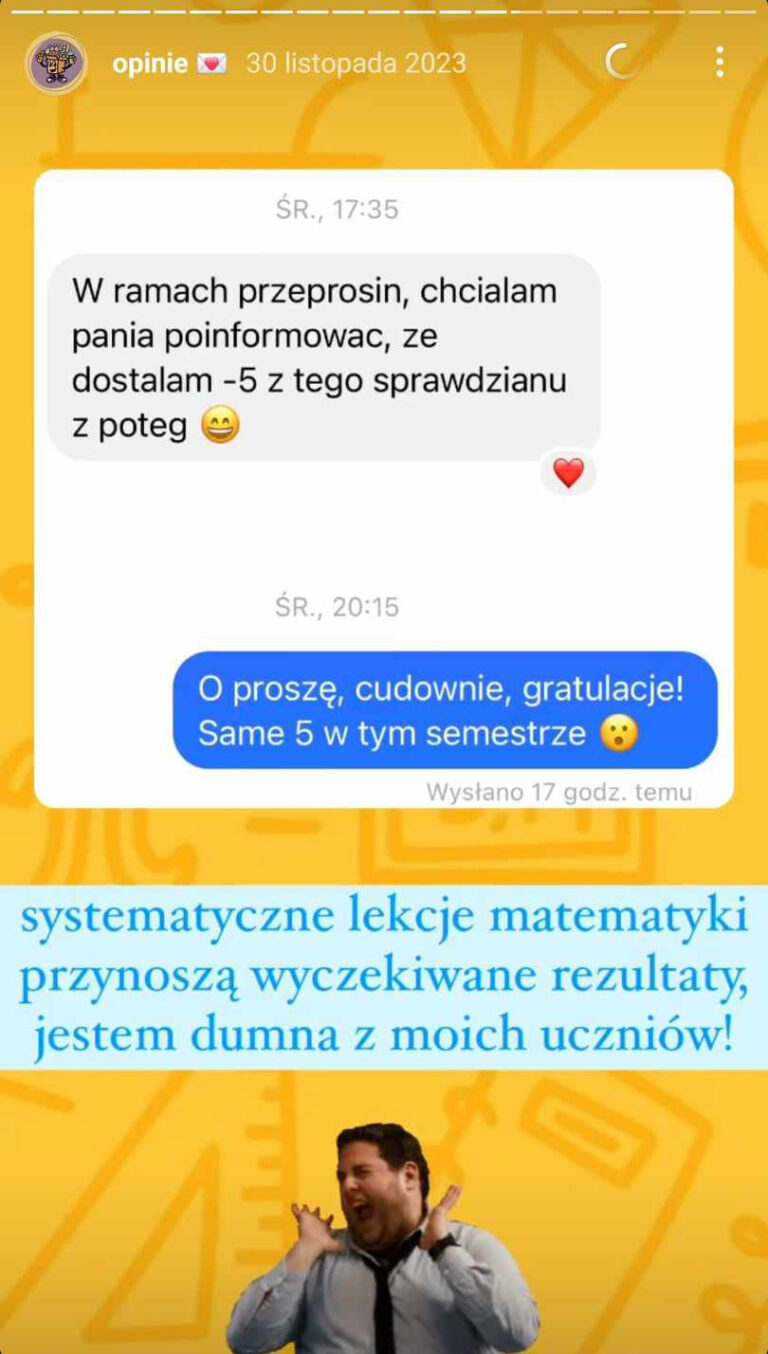
Task: Open the opinie story profile avatar
Action: [x=56, y=62]
